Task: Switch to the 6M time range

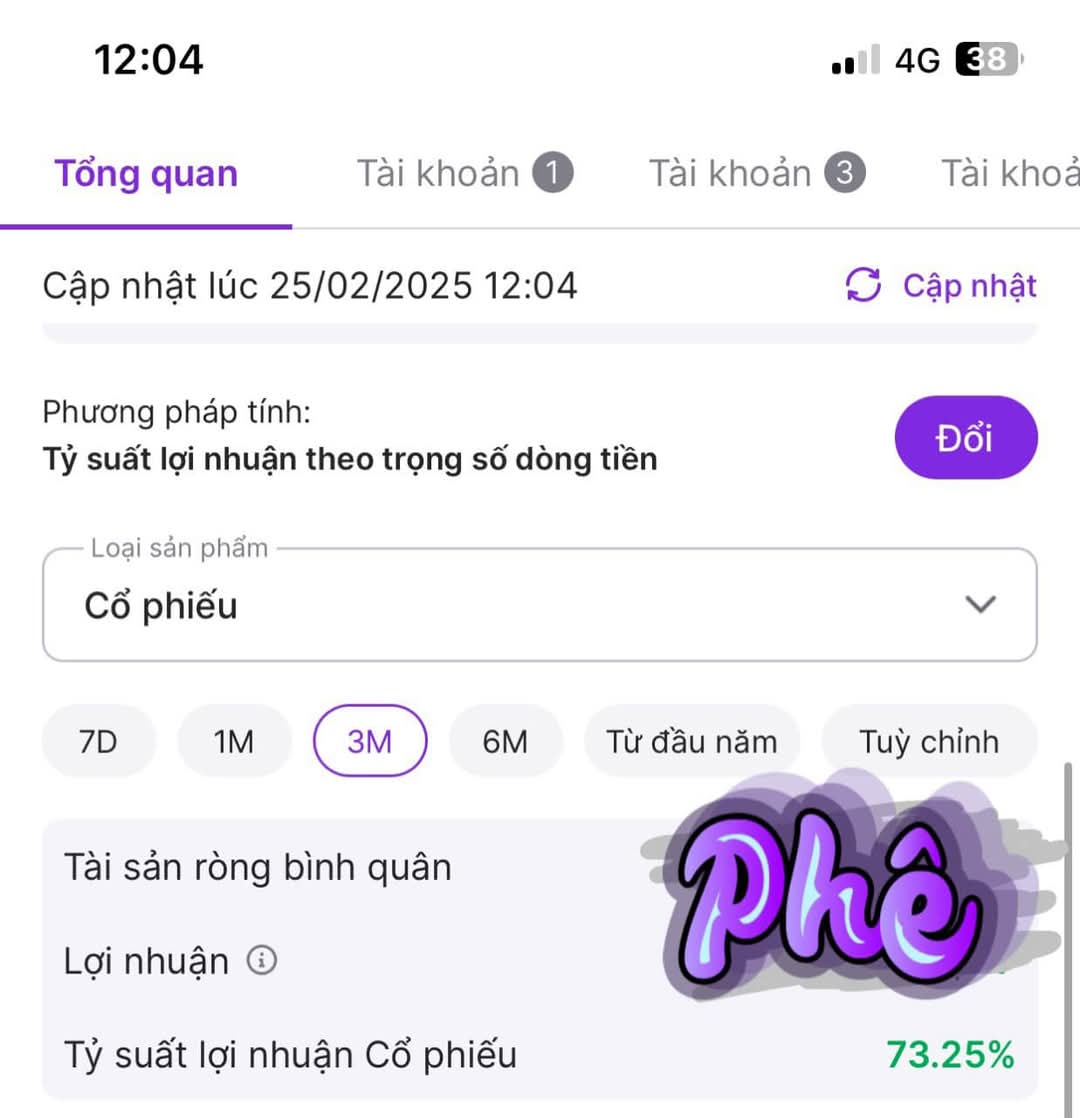Action: [505, 742]
